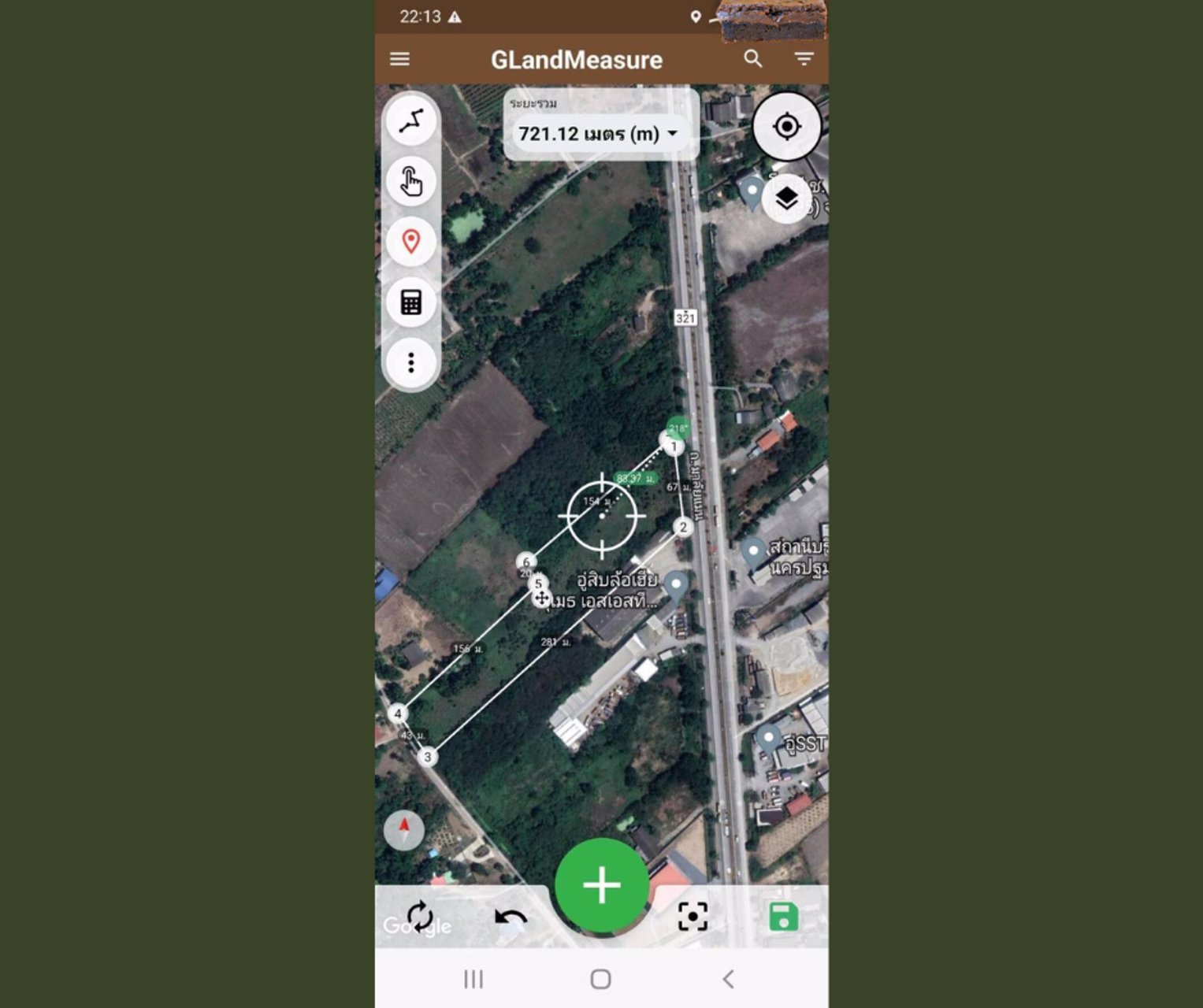Select the red location pin tool
The height and width of the screenshot is (1008, 1203).
point(411,242)
